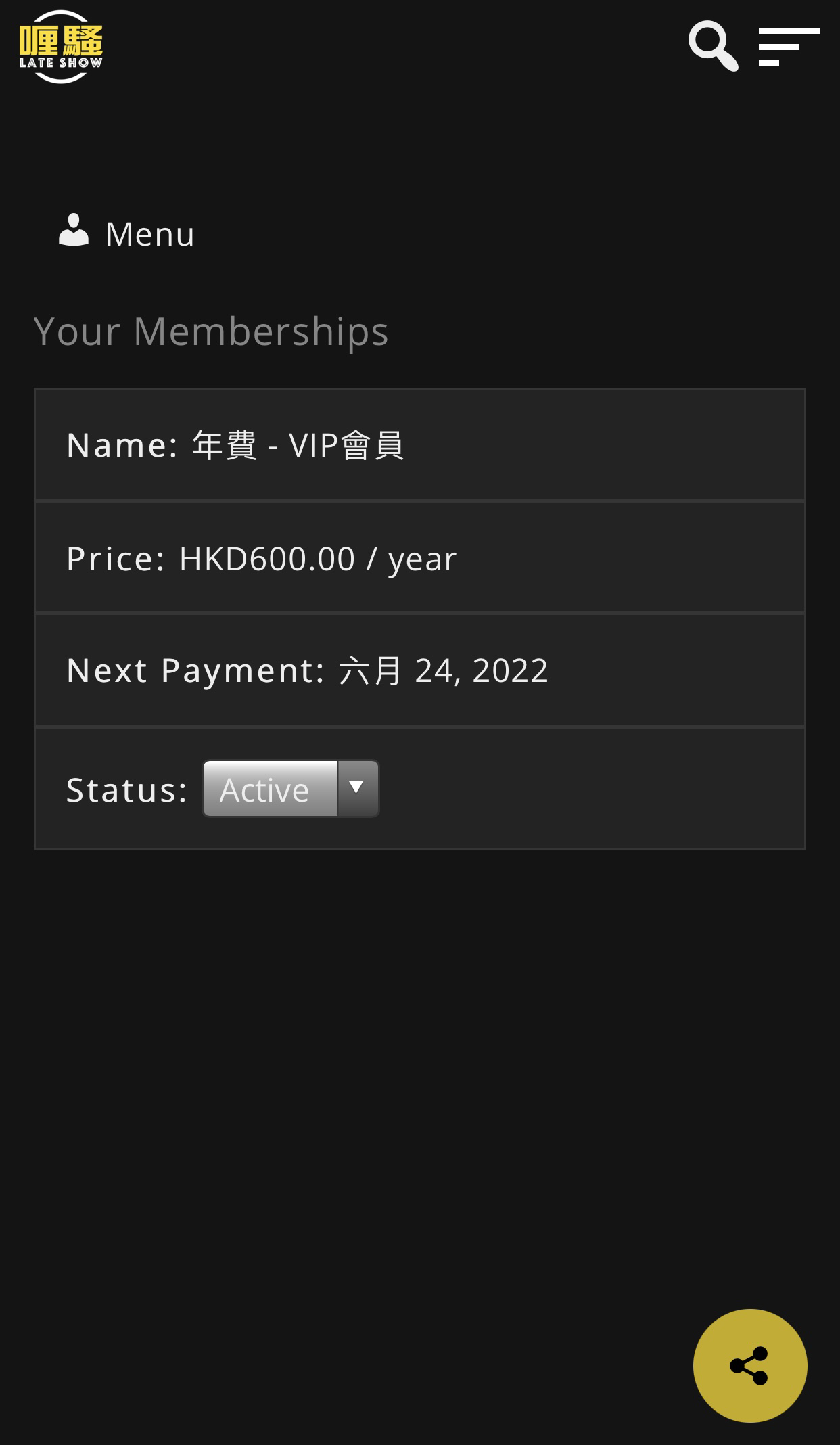The width and height of the screenshot is (840, 1445).
Task: Tap the yellow share floating button
Action: [x=750, y=1365]
